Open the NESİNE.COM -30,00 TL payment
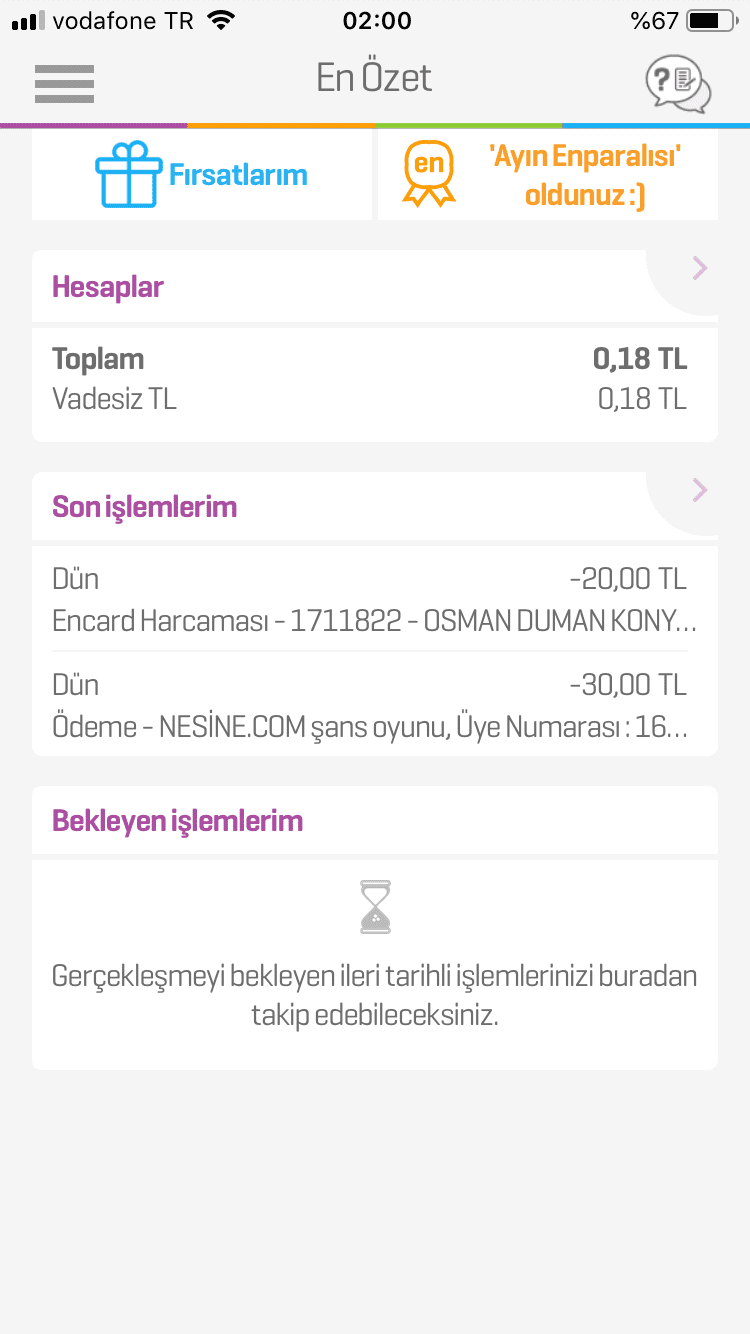 (x=375, y=705)
